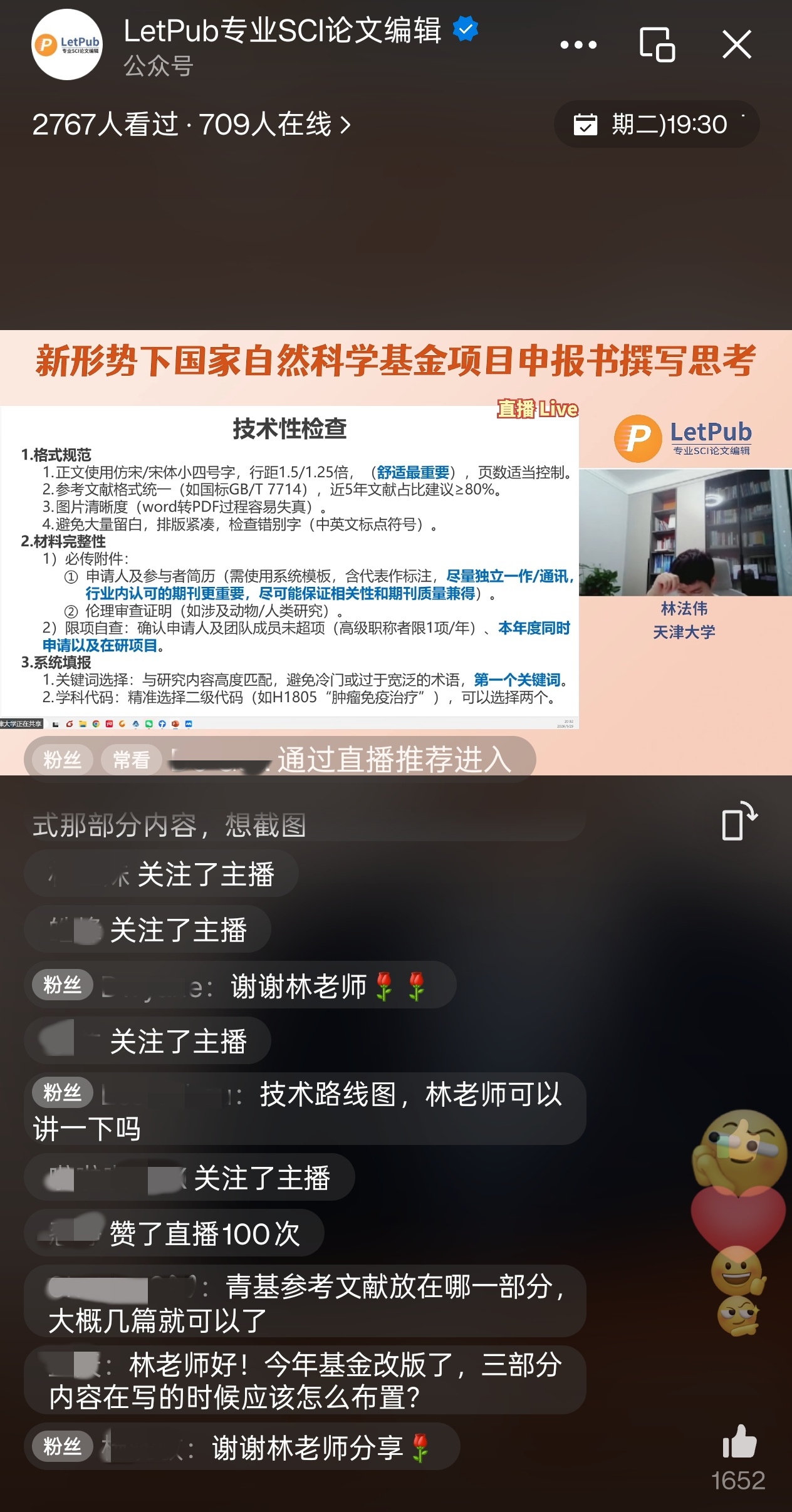Open the 19:30 scheduled live reminder
Image resolution: width=792 pixels, height=1512 pixels.
tap(656, 125)
